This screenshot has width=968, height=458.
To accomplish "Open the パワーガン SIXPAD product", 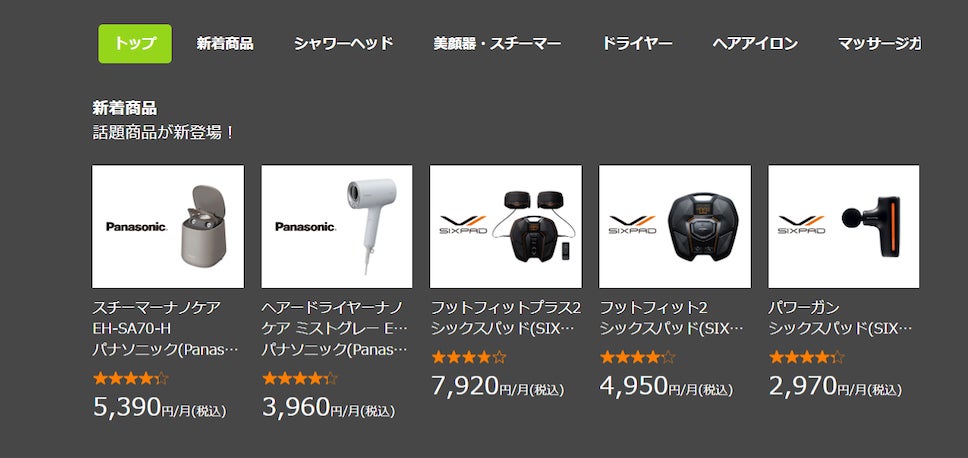I will point(843,227).
